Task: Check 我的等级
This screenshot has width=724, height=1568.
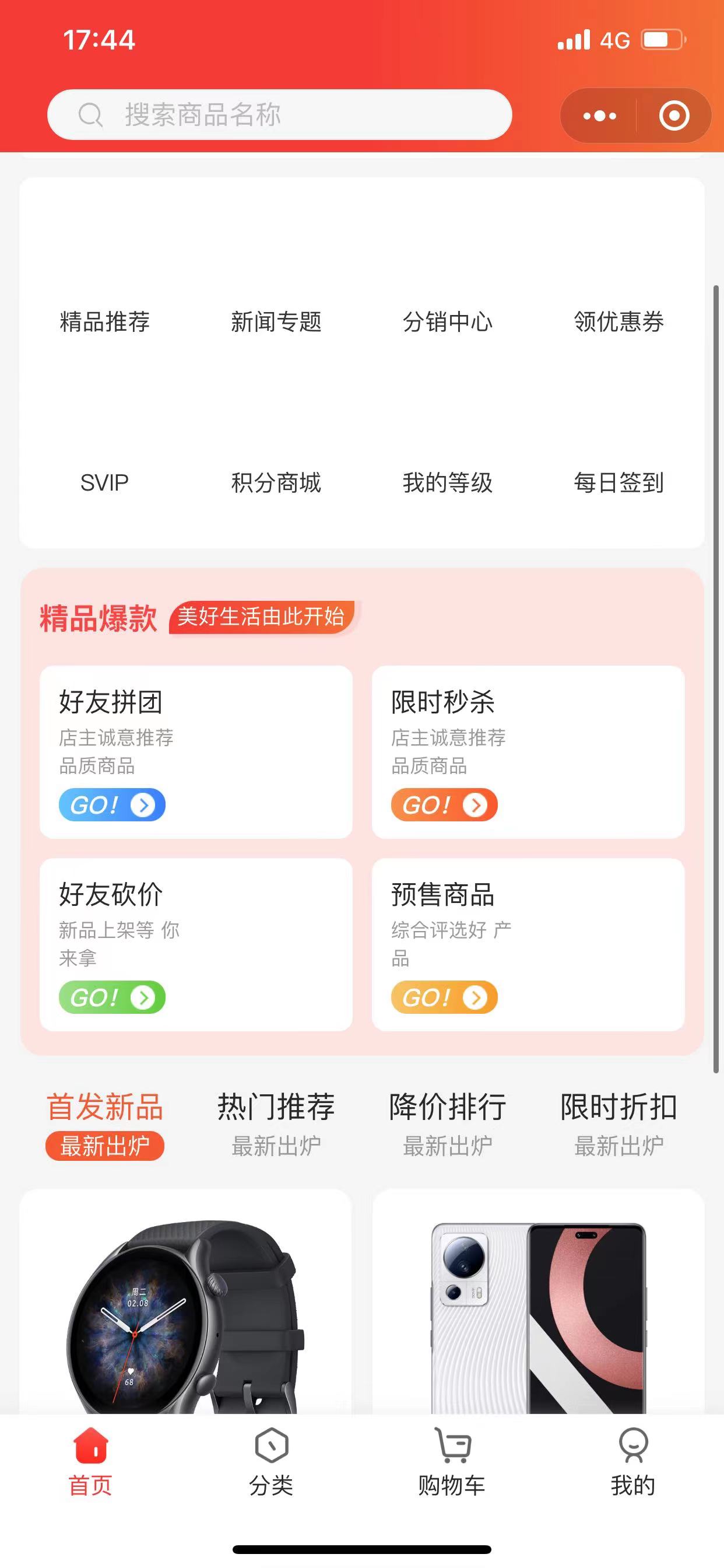Action: click(x=448, y=482)
